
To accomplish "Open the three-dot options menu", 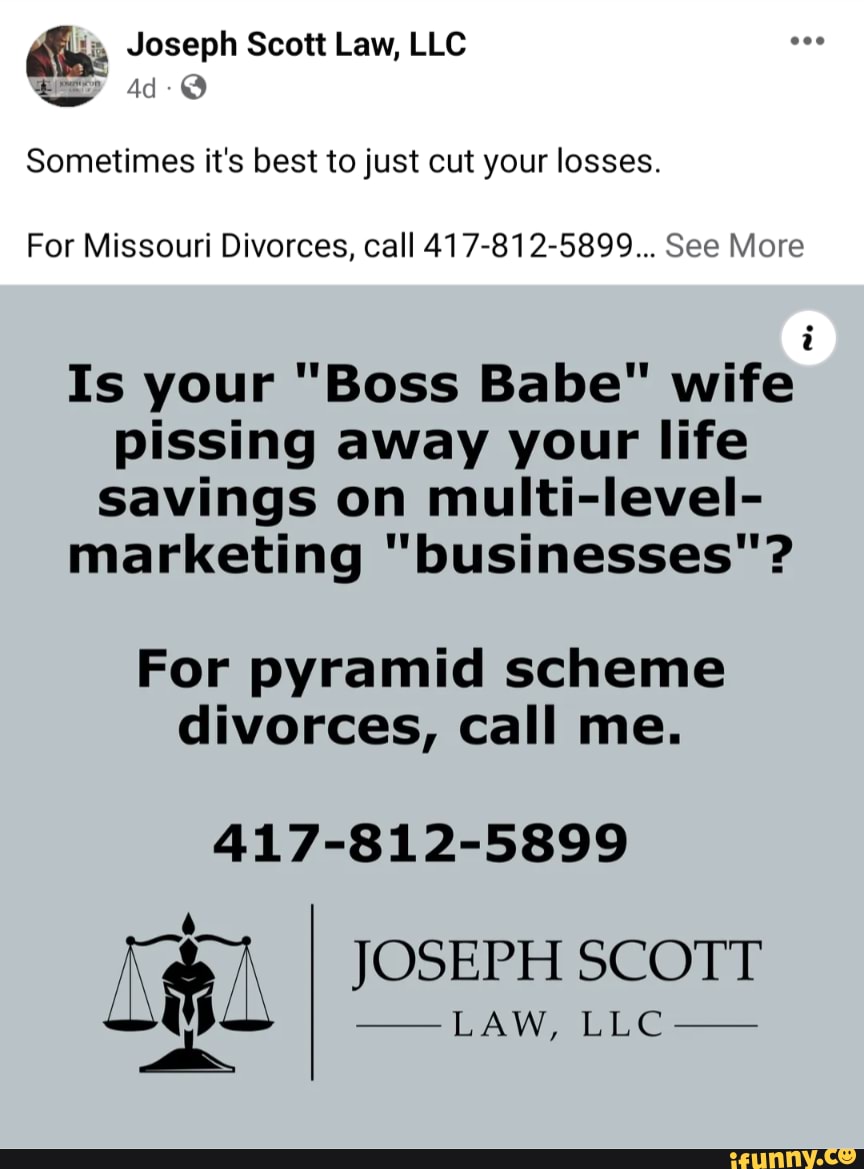I will click(x=808, y=41).
